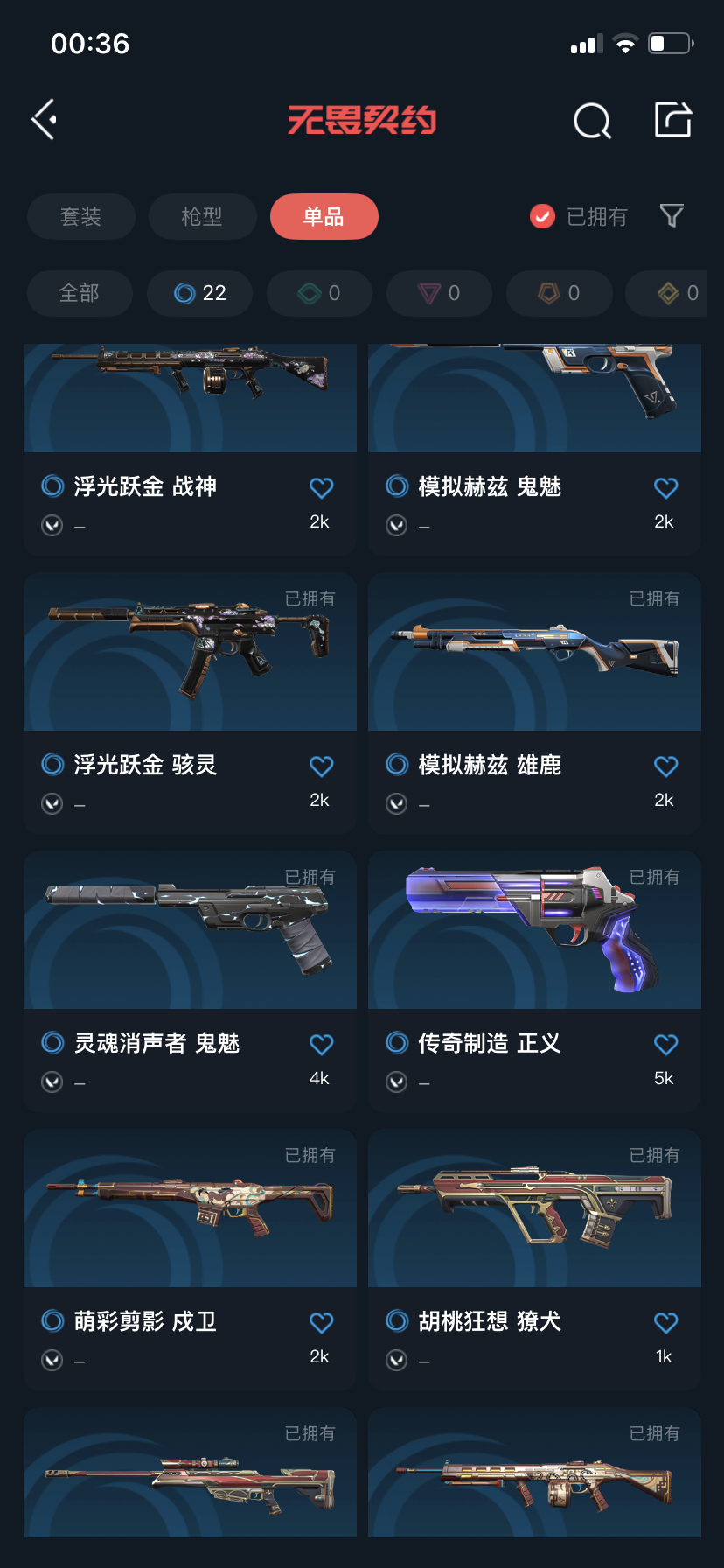This screenshot has width=724, height=1568.
Task: Like the 胡桃狂想 獠犬 skin
Action: pos(665,1323)
